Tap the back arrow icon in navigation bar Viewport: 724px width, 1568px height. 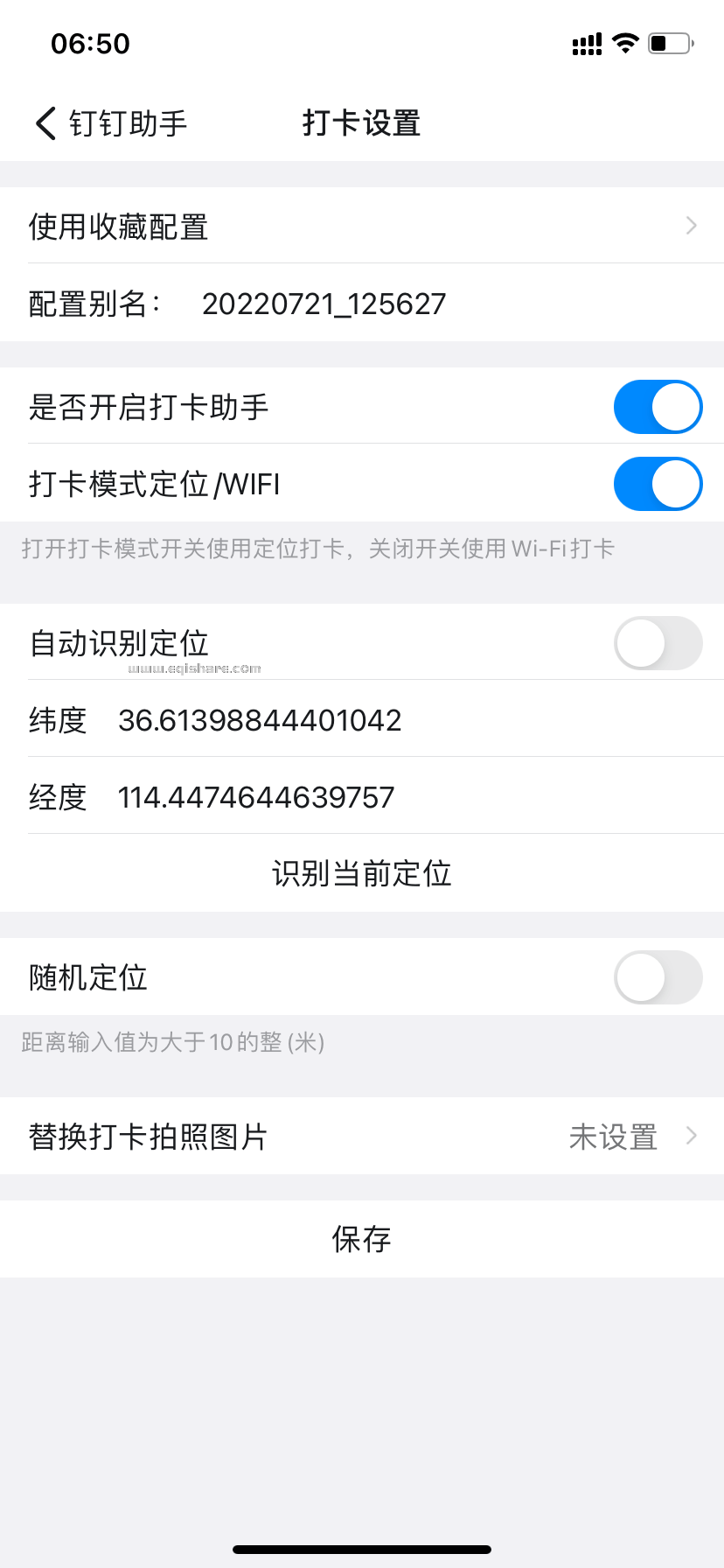(x=44, y=123)
